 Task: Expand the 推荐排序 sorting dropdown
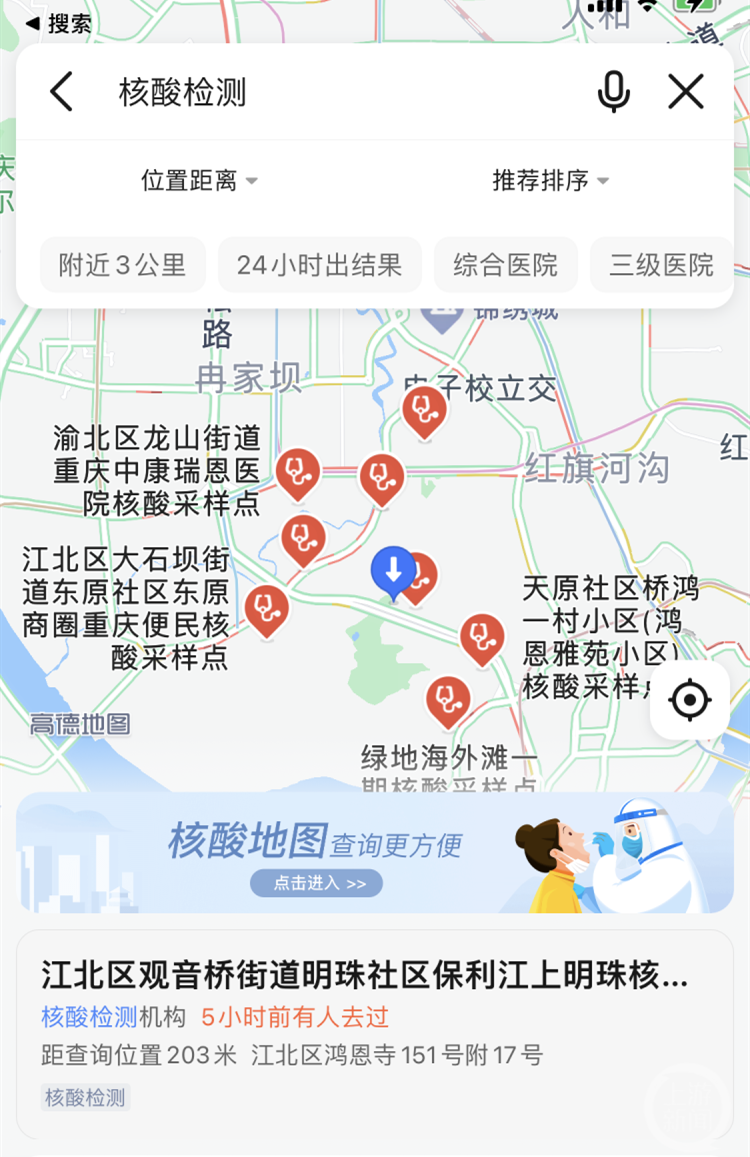(551, 181)
